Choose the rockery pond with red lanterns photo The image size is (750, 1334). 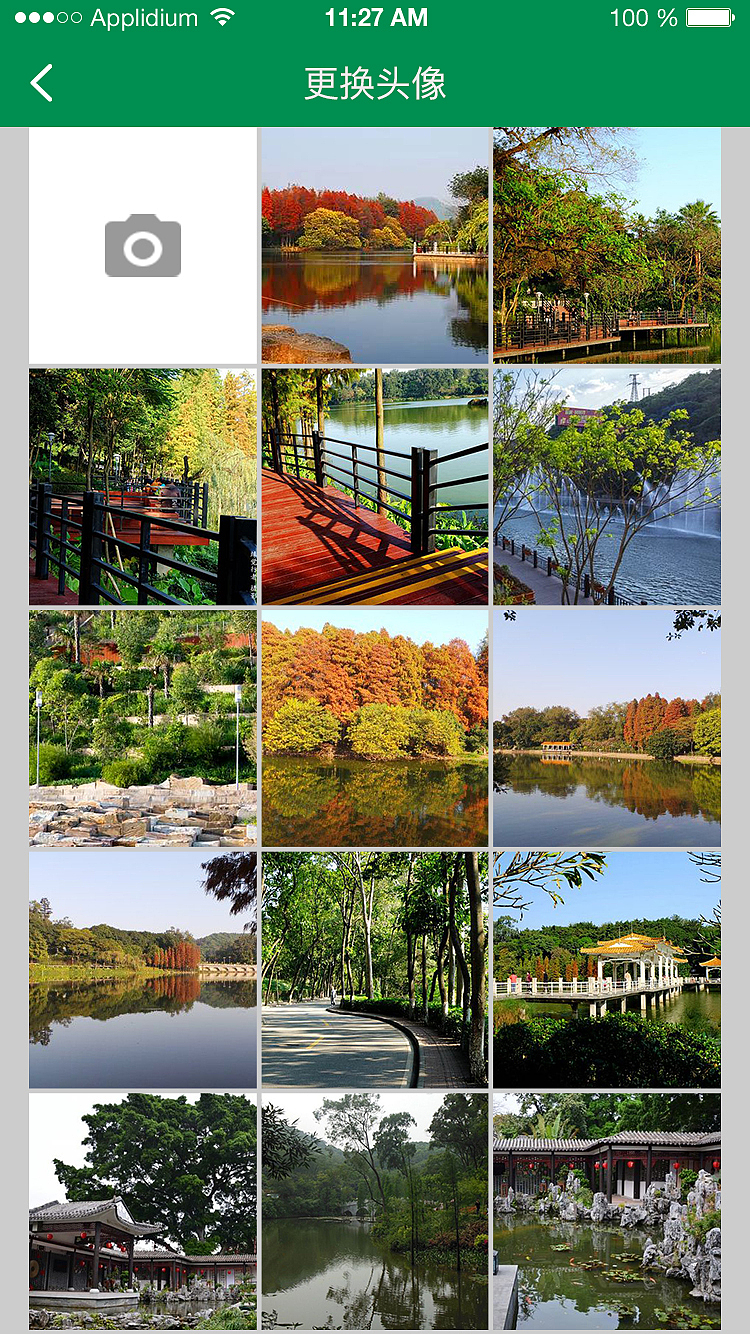click(x=607, y=1211)
